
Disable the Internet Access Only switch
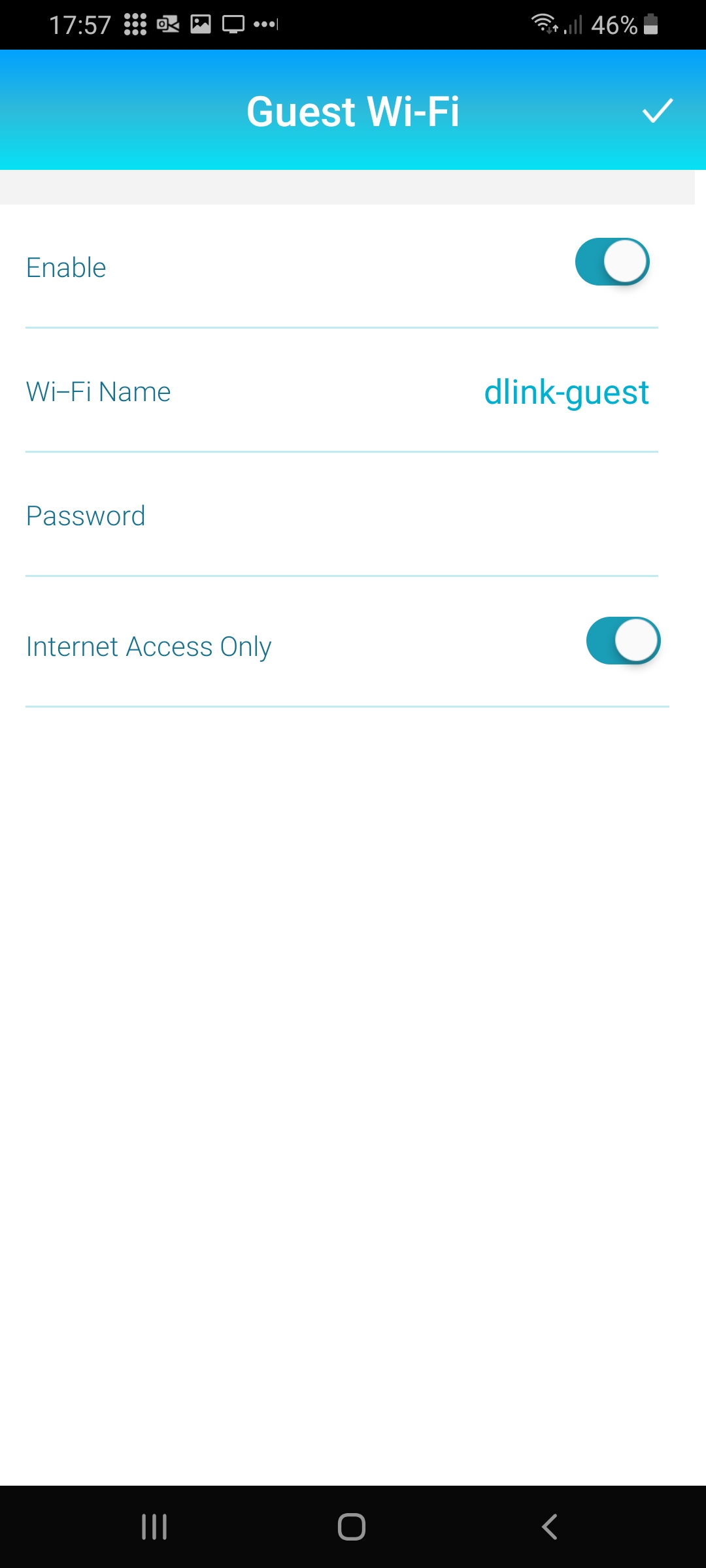624,641
